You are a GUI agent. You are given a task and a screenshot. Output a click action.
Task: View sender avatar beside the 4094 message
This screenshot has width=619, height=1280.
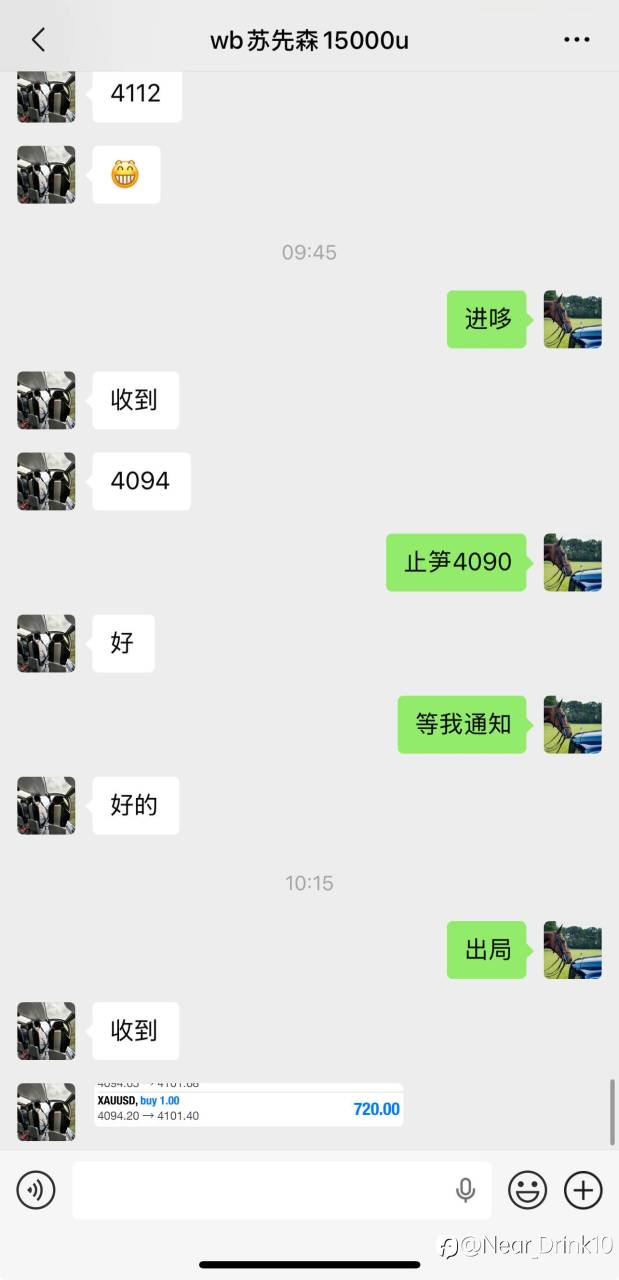pos(46,481)
